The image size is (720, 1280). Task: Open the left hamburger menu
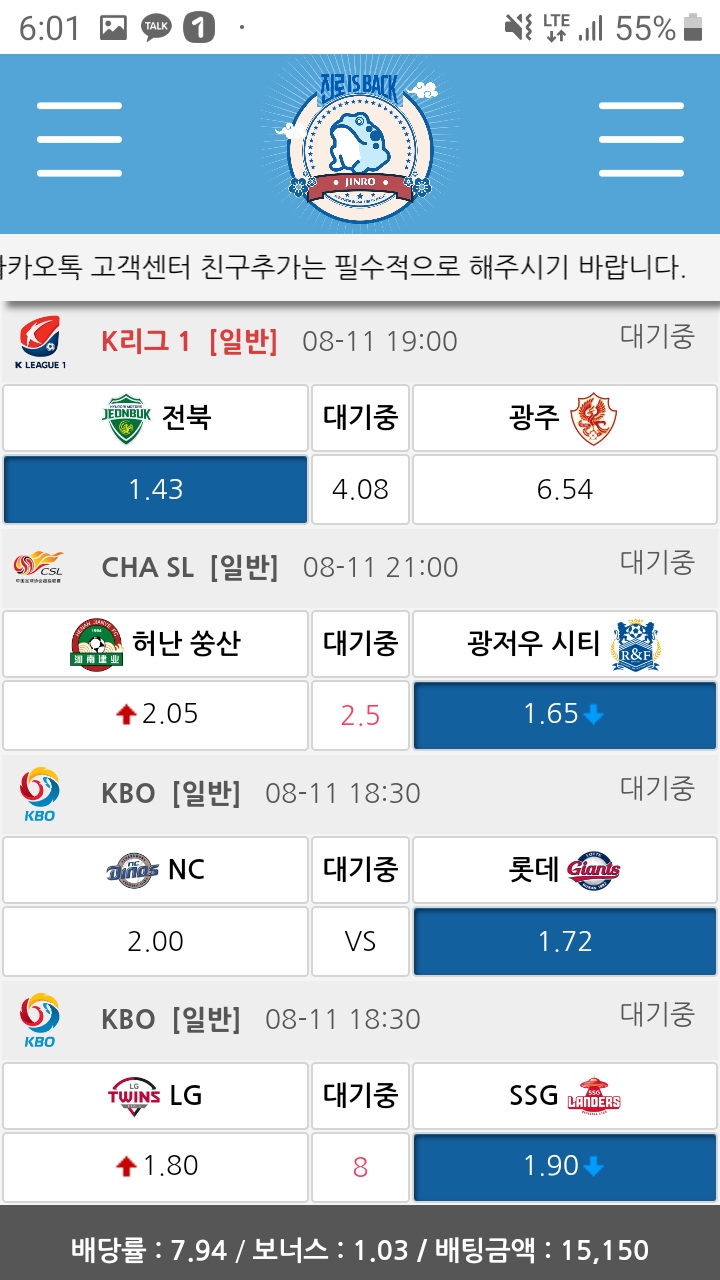(x=79, y=139)
